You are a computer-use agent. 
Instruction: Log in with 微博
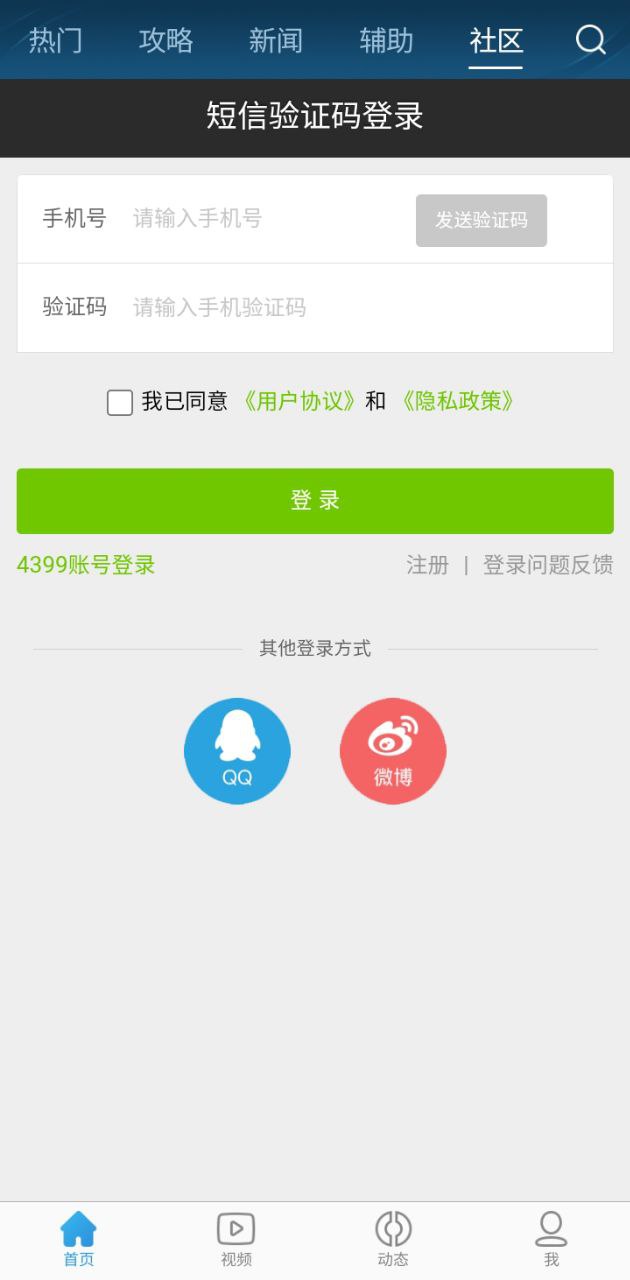(393, 751)
